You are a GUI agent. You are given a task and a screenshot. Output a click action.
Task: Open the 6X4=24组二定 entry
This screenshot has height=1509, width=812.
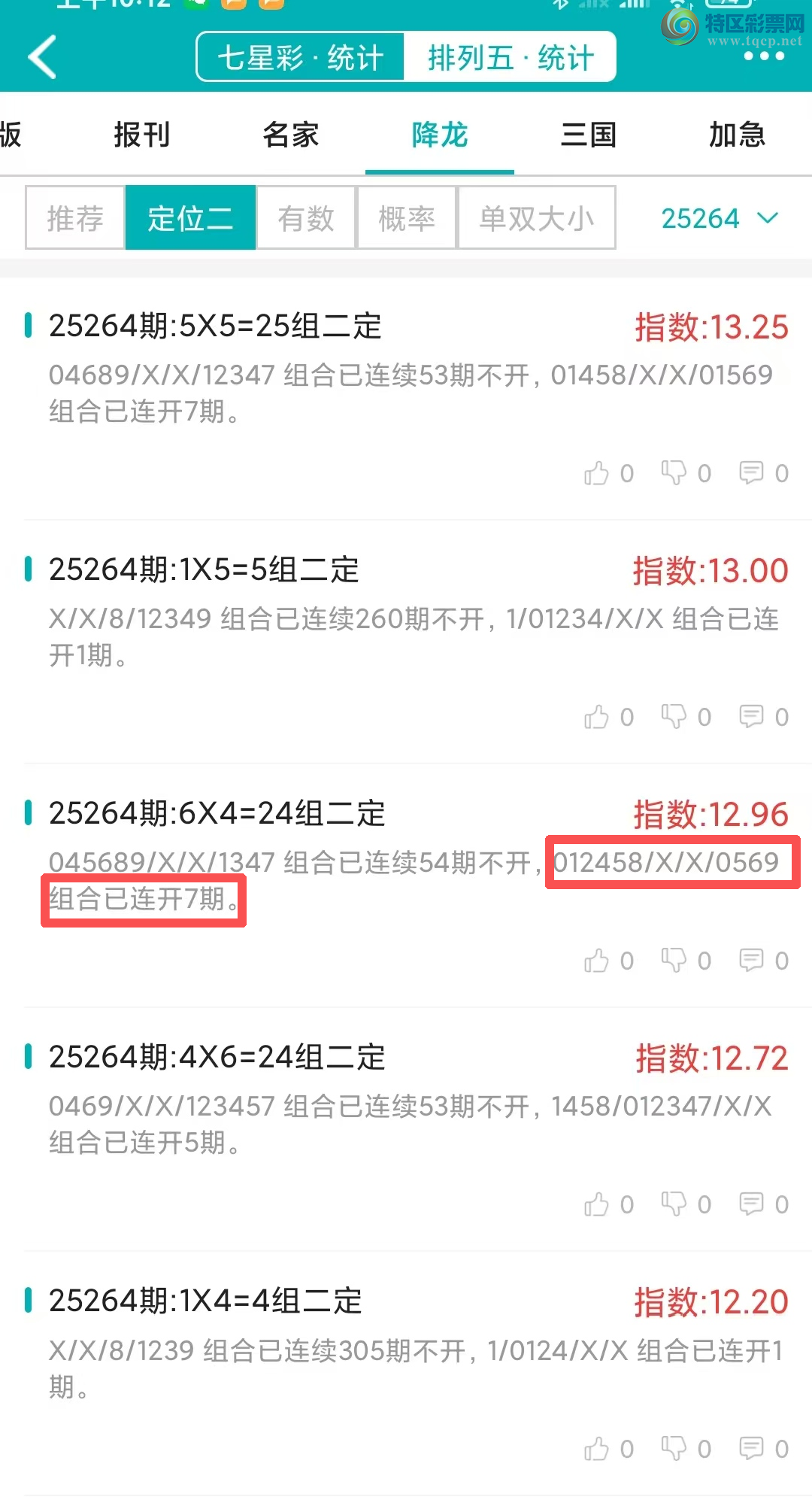pyautogui.click(x=217, y=814)
